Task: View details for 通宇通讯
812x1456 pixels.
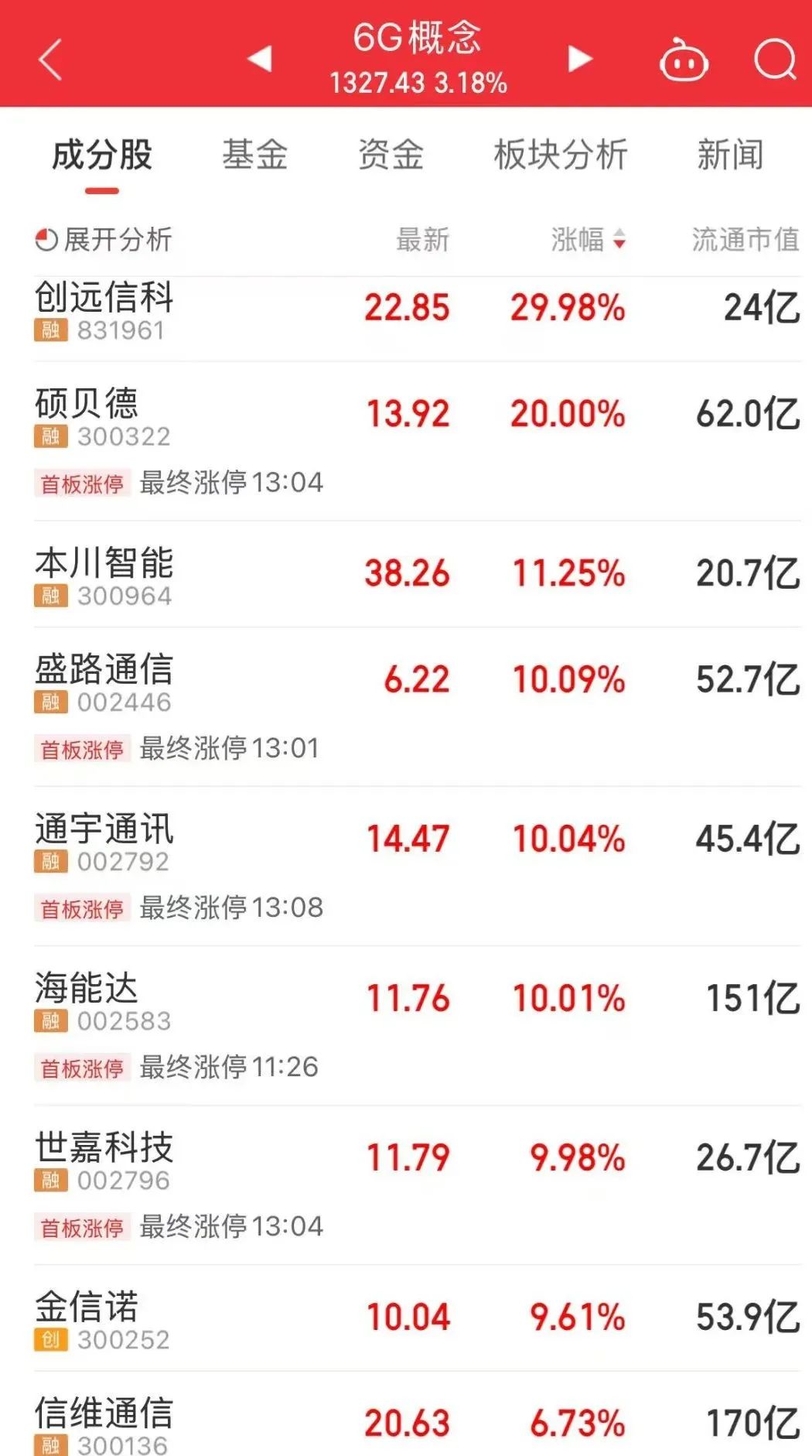Action: tap(104, 829)
